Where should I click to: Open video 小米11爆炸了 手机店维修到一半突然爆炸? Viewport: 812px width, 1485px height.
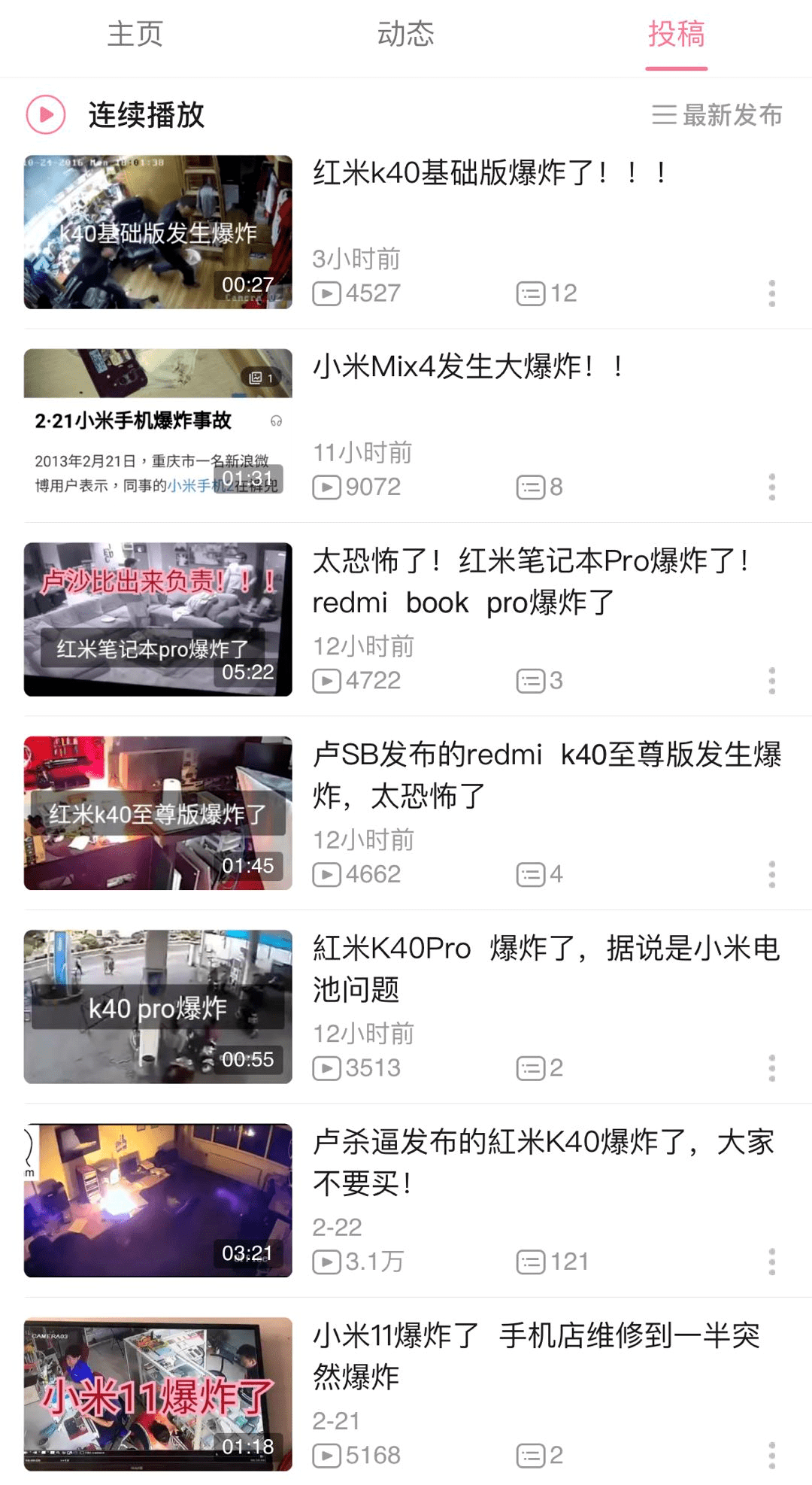tap(158, 1394)
